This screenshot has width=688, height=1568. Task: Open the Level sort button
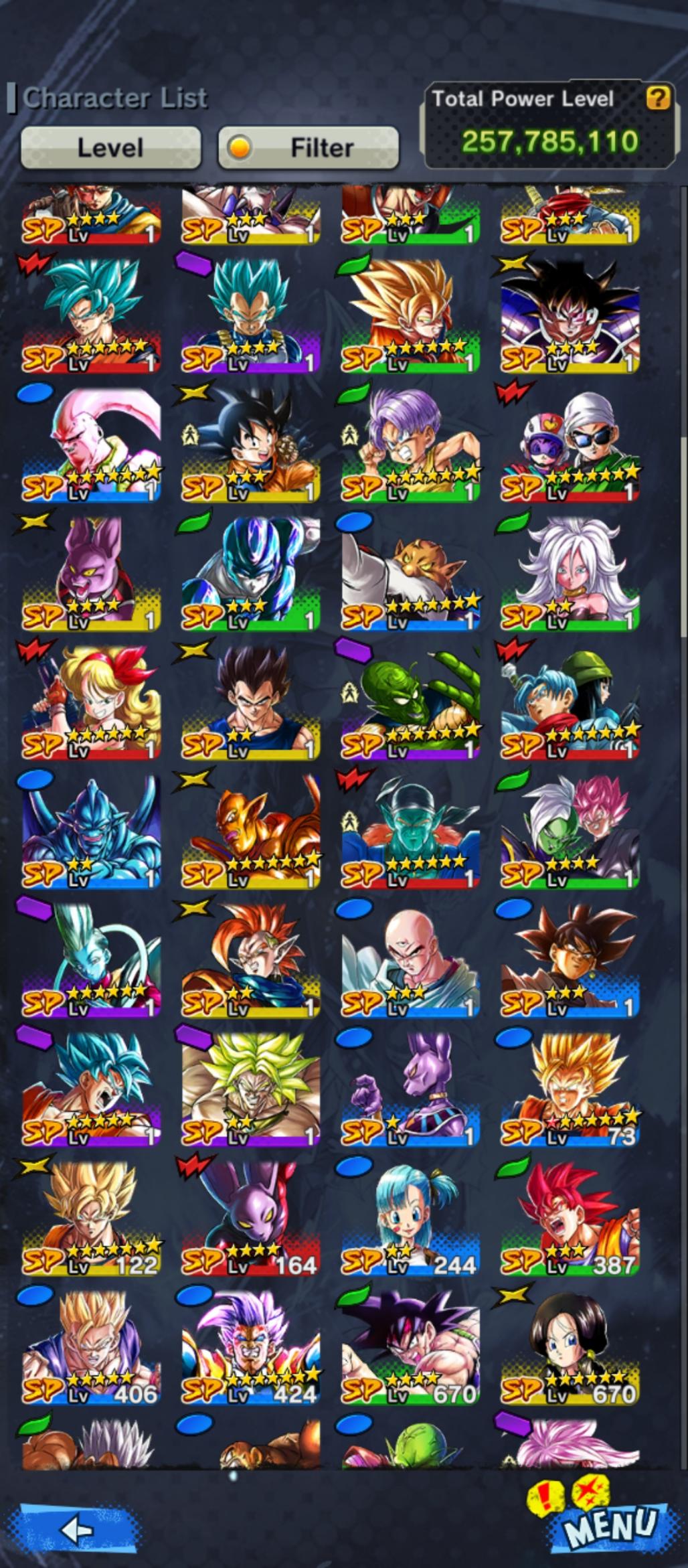(110, 147)
